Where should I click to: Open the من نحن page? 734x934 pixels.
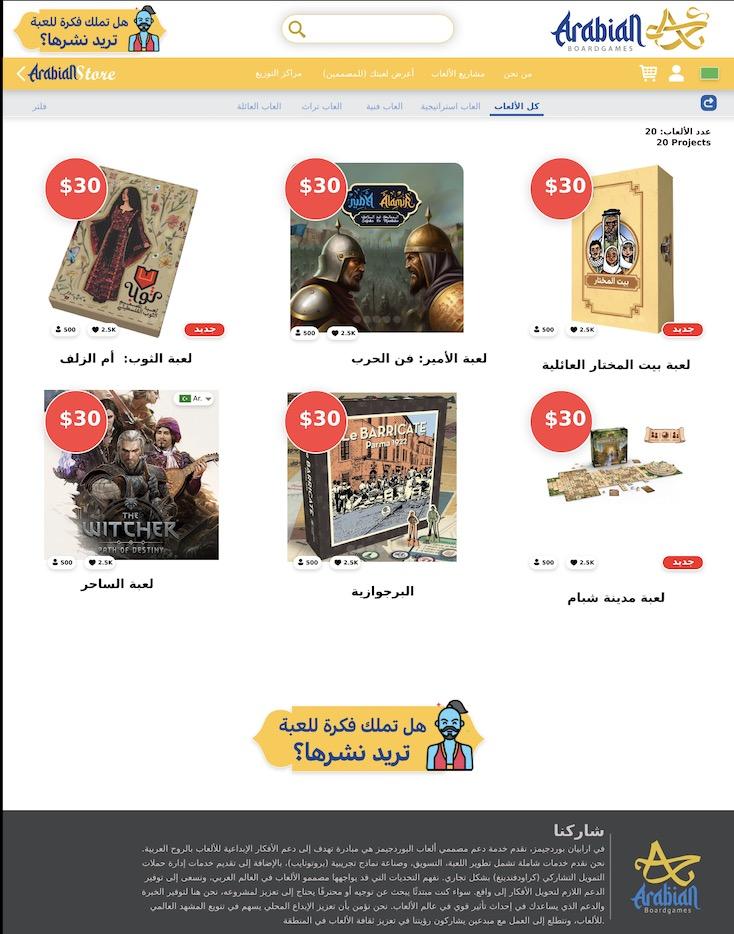coord(517,74)
